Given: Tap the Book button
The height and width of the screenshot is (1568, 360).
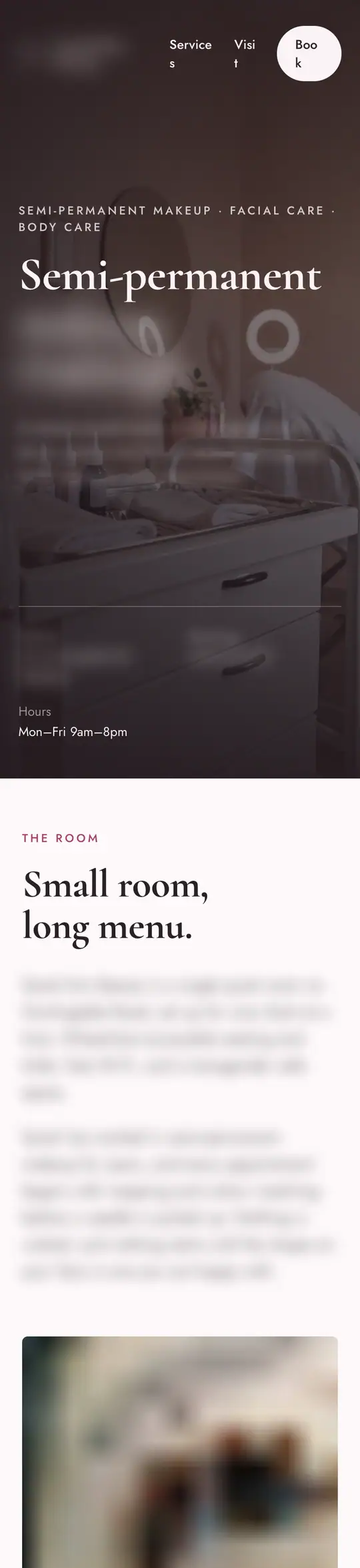Looking at the screenshot, I should click(309, 54).
